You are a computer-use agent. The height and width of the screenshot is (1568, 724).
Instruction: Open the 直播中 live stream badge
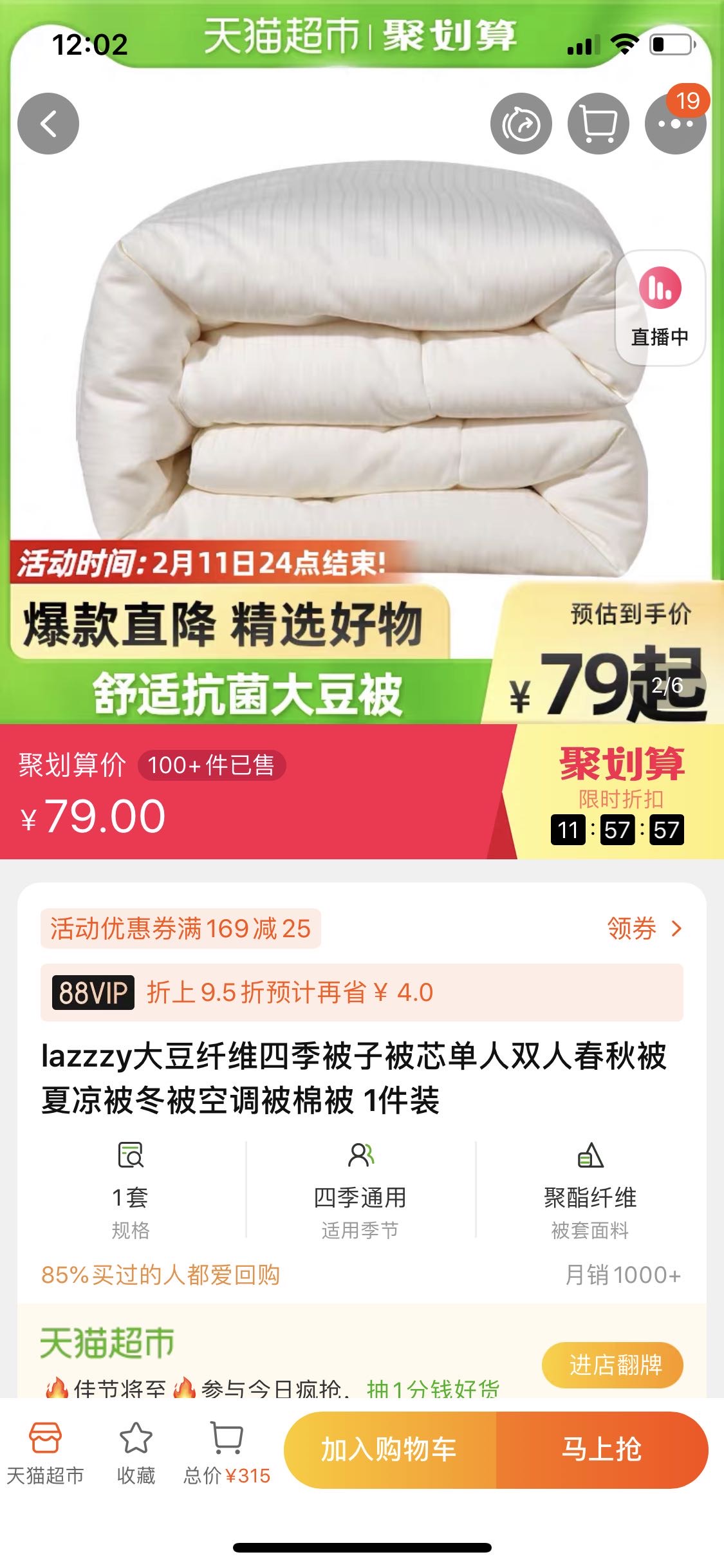click(x=660, y=308)
